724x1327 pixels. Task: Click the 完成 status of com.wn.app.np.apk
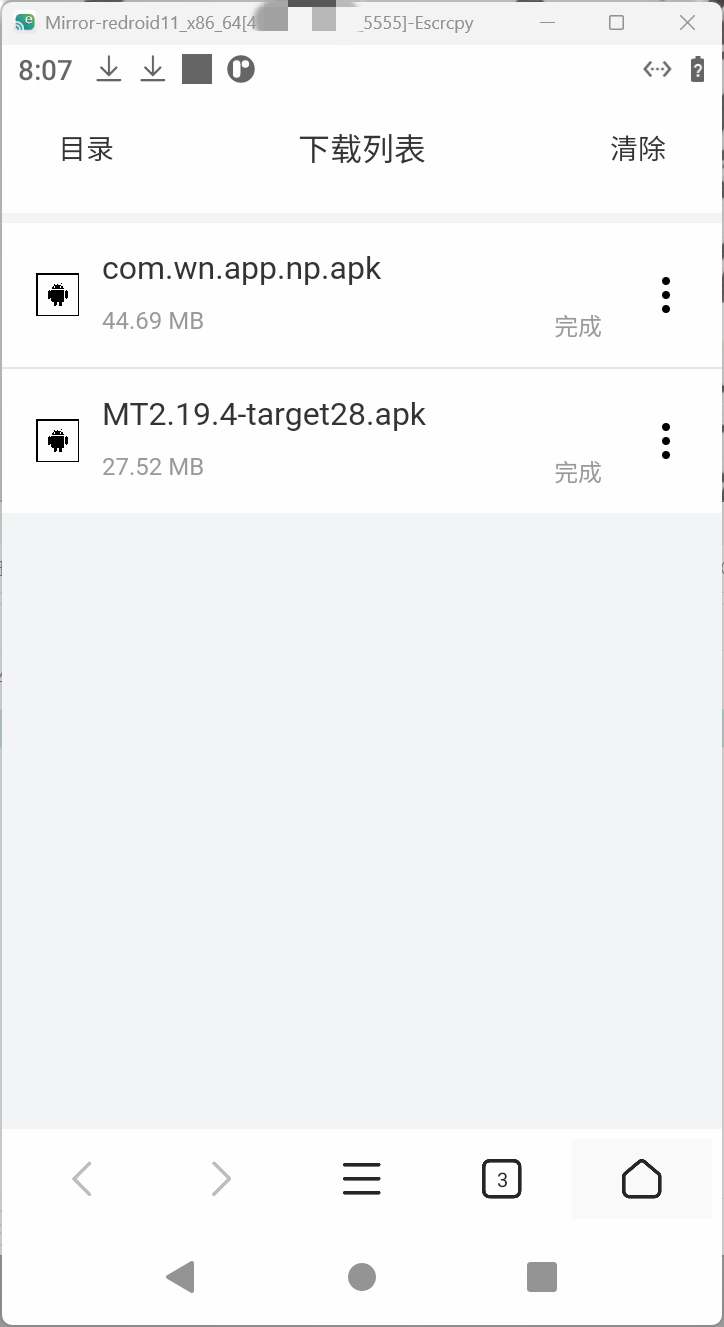pyautogui.click(x=578, y=326)
